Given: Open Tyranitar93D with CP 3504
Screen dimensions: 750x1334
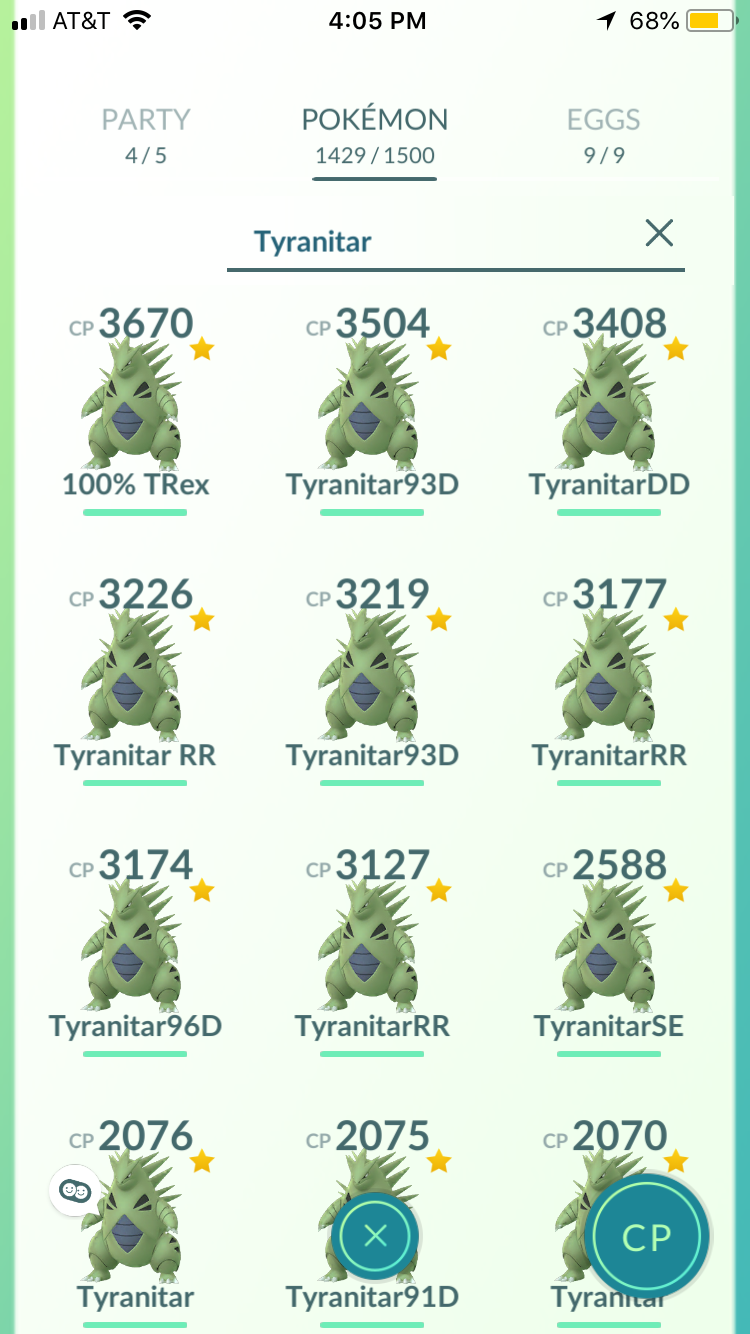Looking at the screenshot, I should tap(372, 410).
